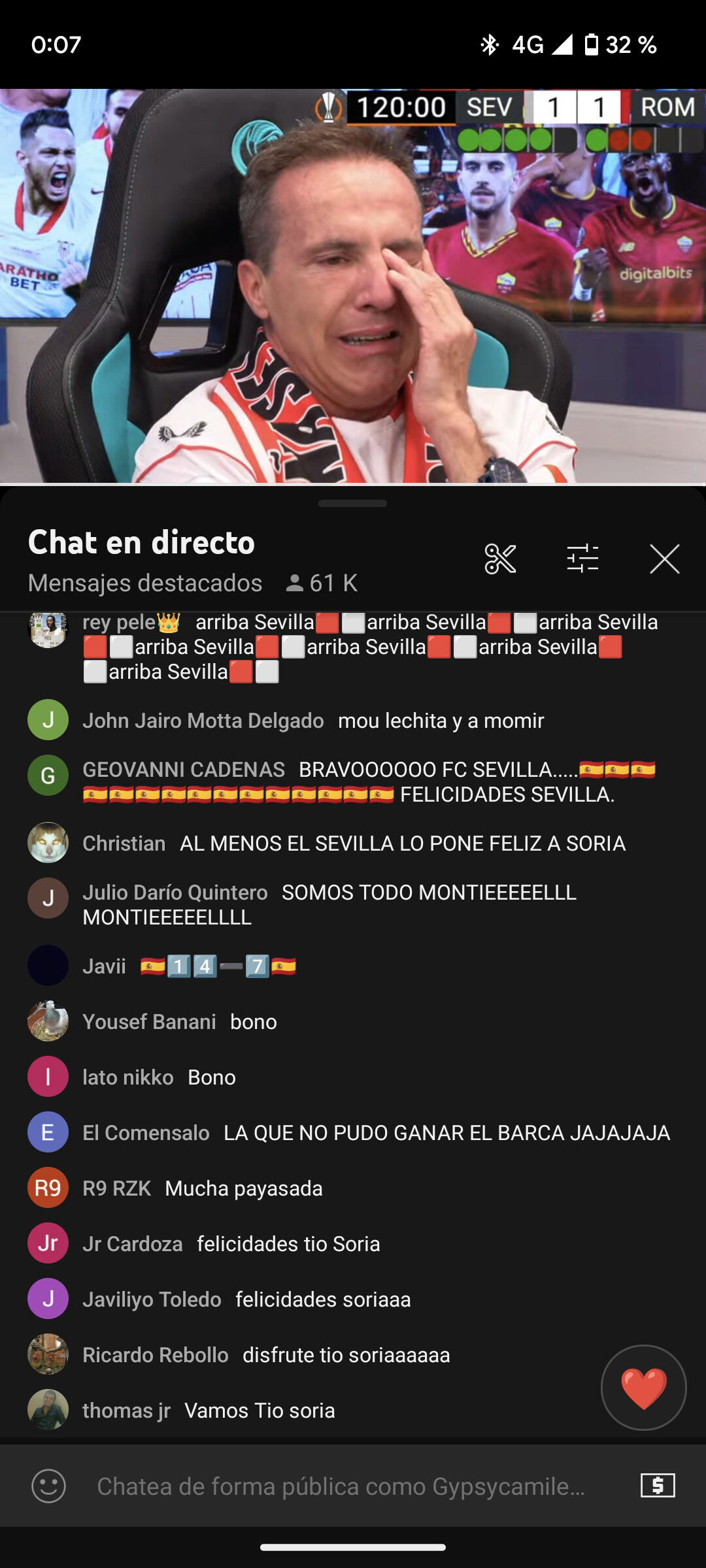This screenshot has height=1568, width=706.
Task: Select GEOVANNI CADENAS's chat message
Action: (353, 781)
